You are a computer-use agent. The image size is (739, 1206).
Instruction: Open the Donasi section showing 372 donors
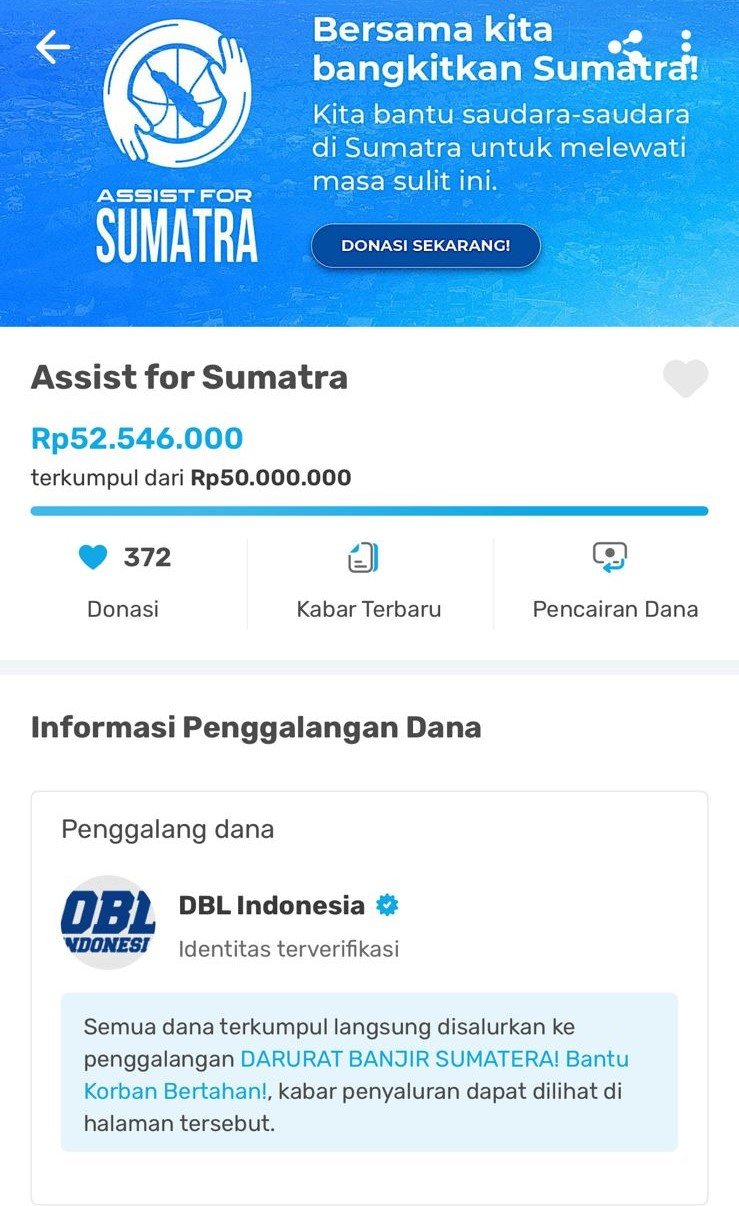[122, 582]
